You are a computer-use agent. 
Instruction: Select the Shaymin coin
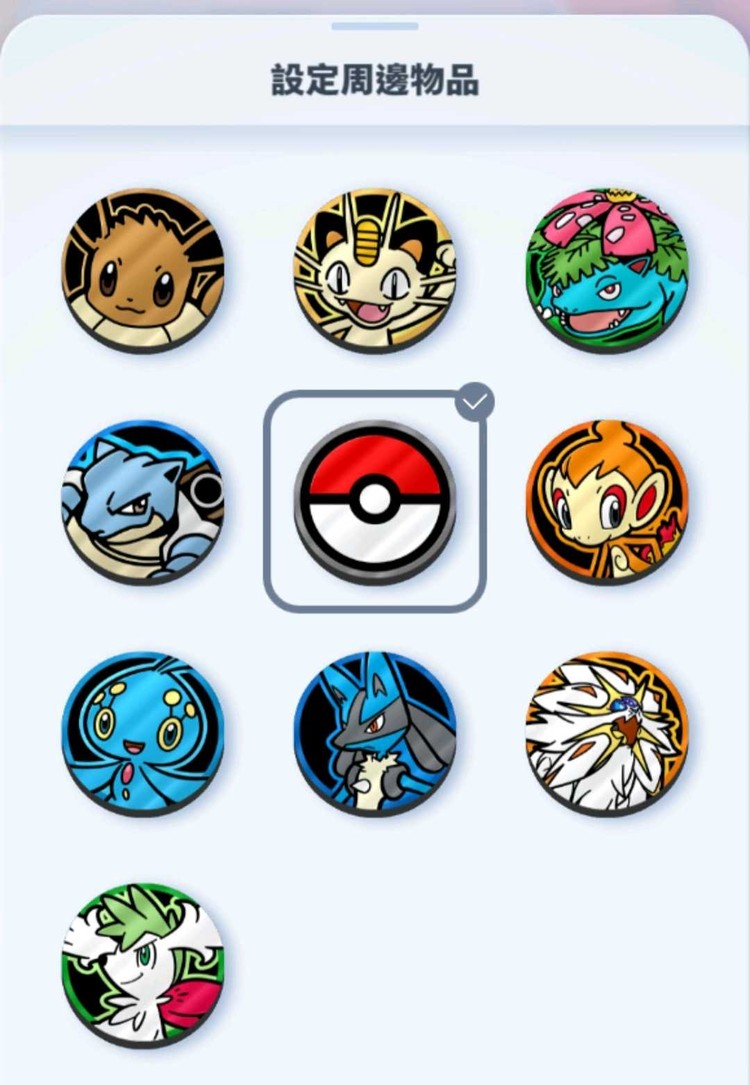click(x=143, y=963)
